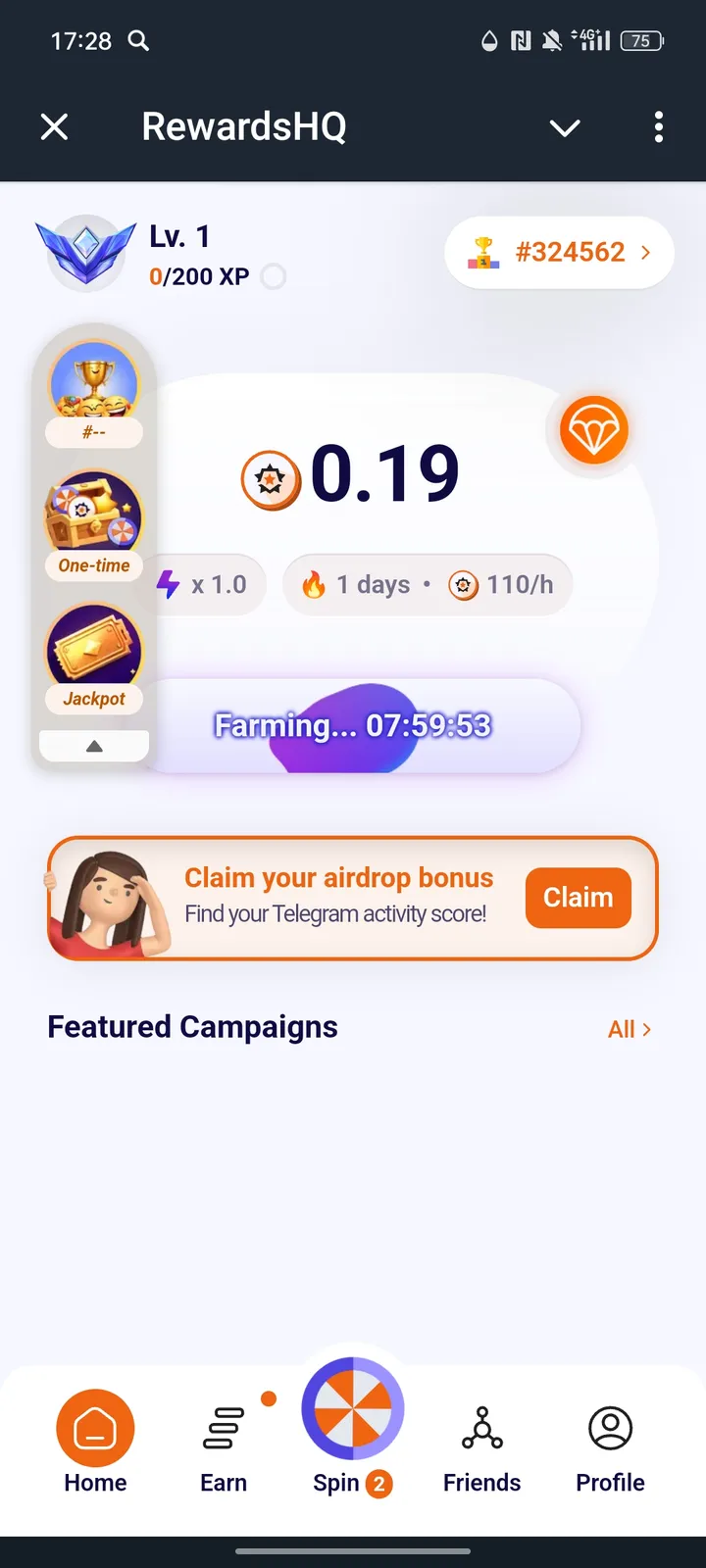Expand the rank #324562 details
706x1568 pixels.
(x=559, y=252)
